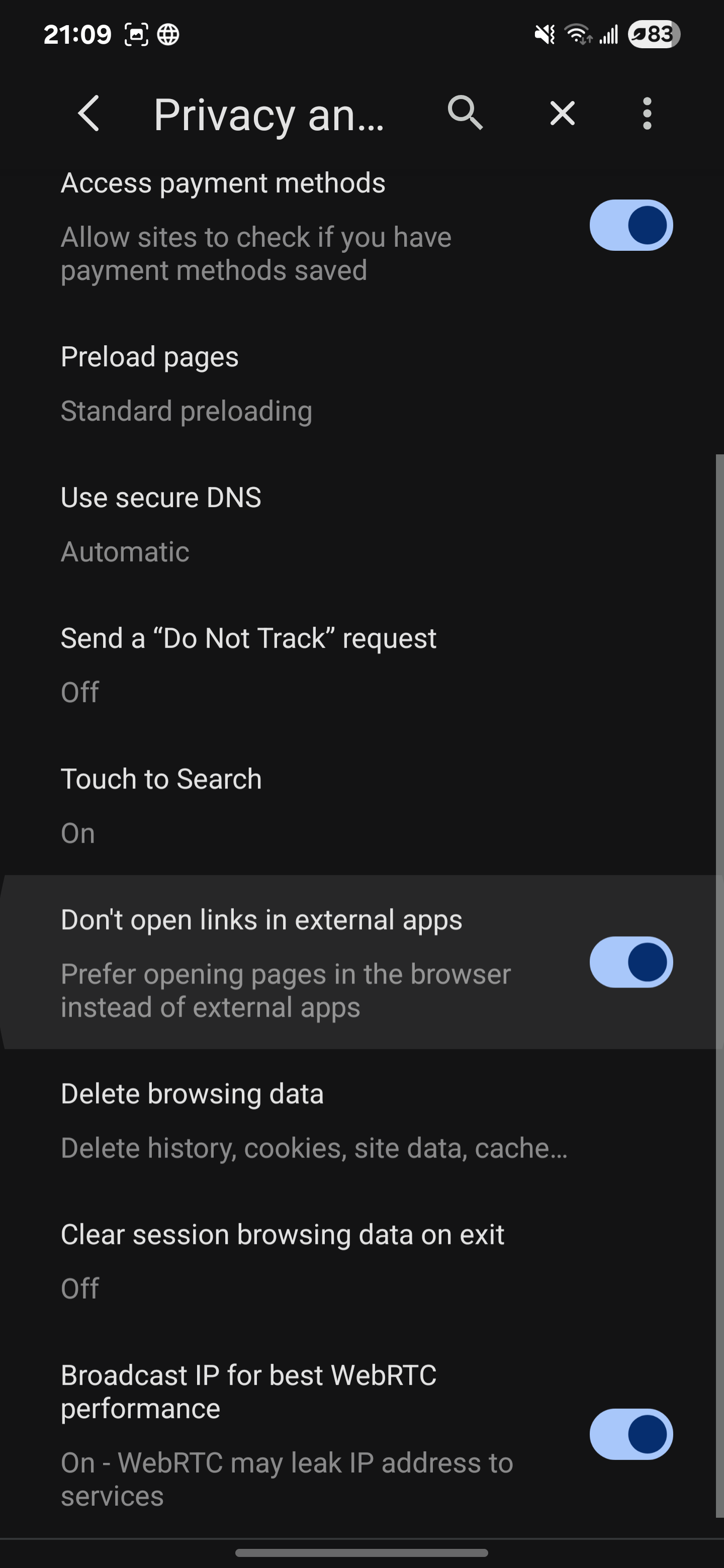Open the three-dot overflow menu
Viewport: 724px width, 1568px height.
click(647, 113)
